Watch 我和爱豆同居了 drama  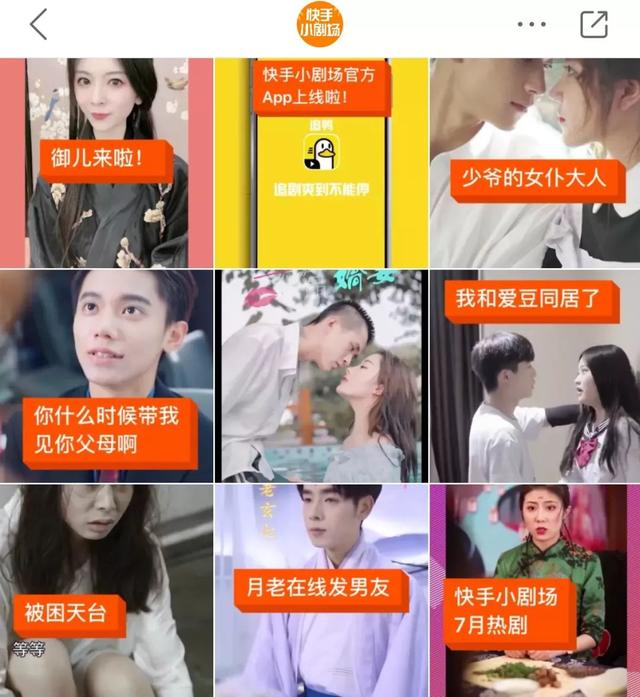tap(535, 376)
